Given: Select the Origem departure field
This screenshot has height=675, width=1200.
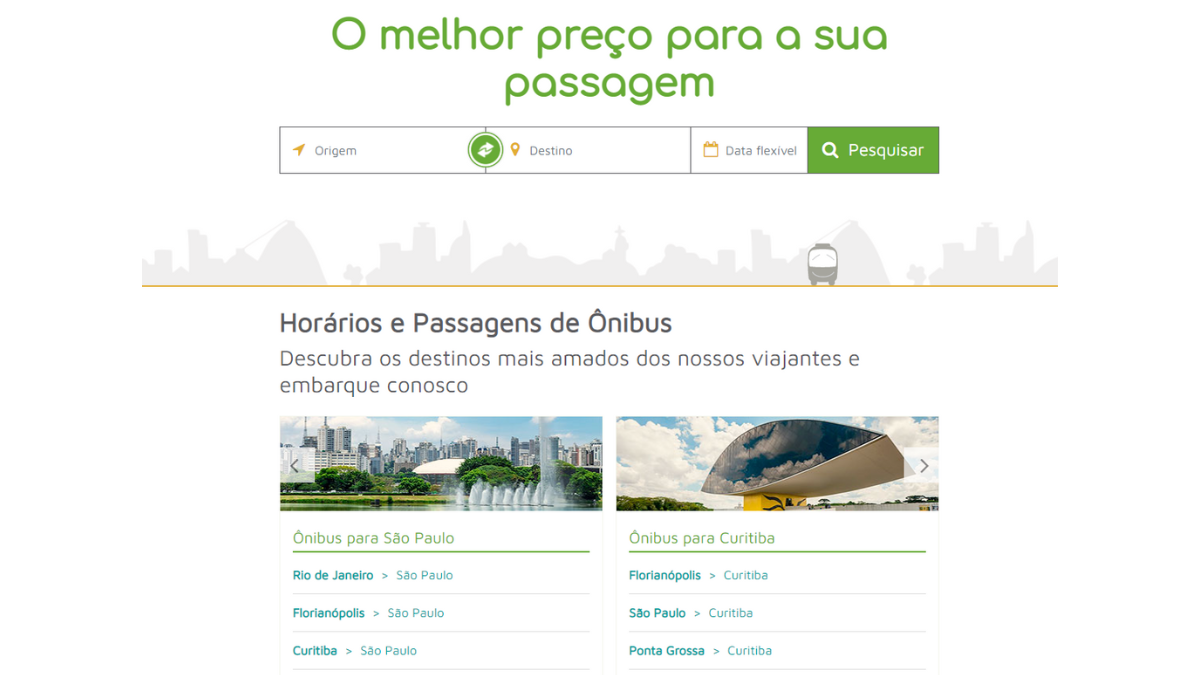Looking at the screenshot, I should coord(380,150).
